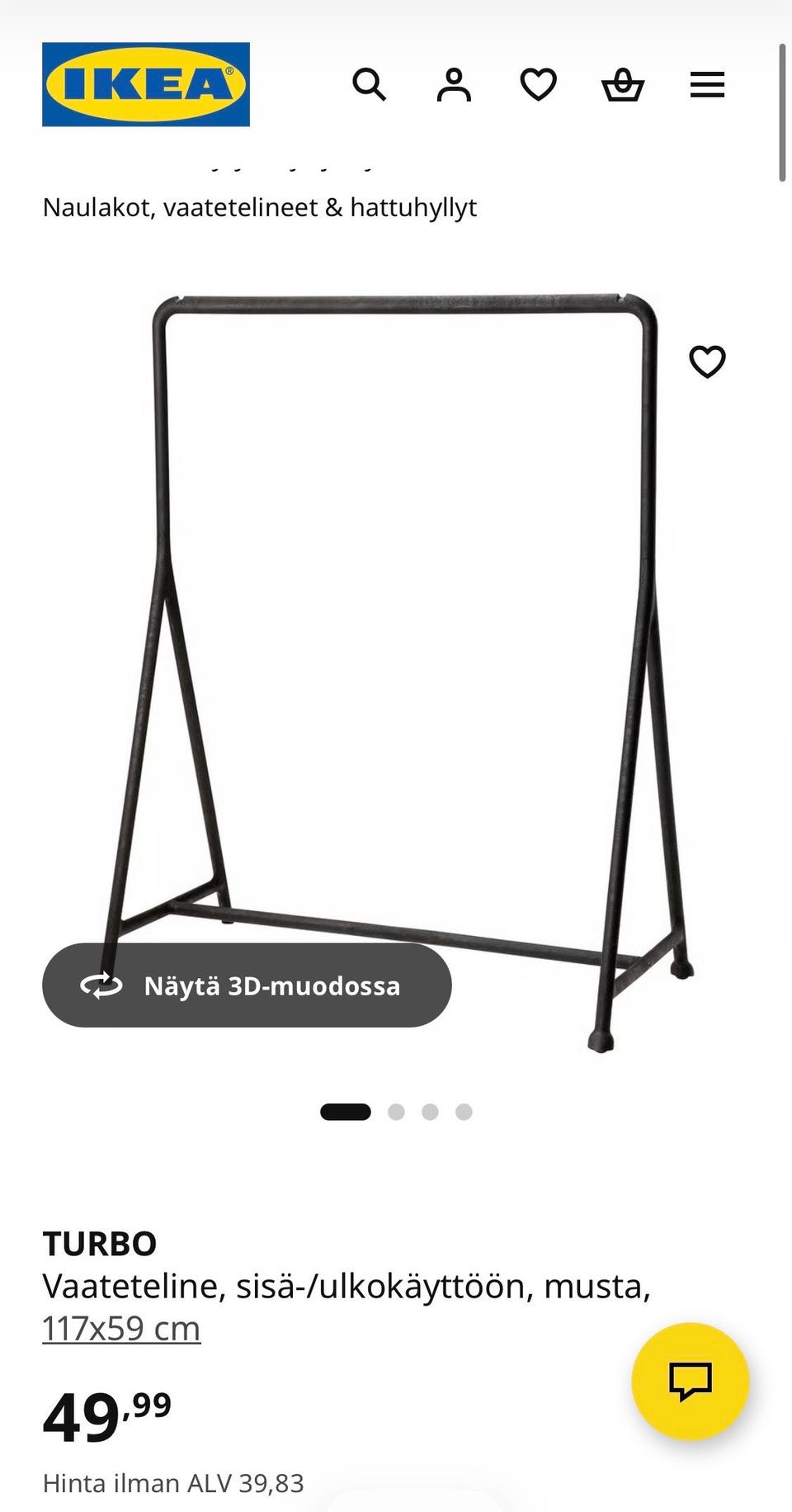Click the 3D rotation icon on the button

97,985
